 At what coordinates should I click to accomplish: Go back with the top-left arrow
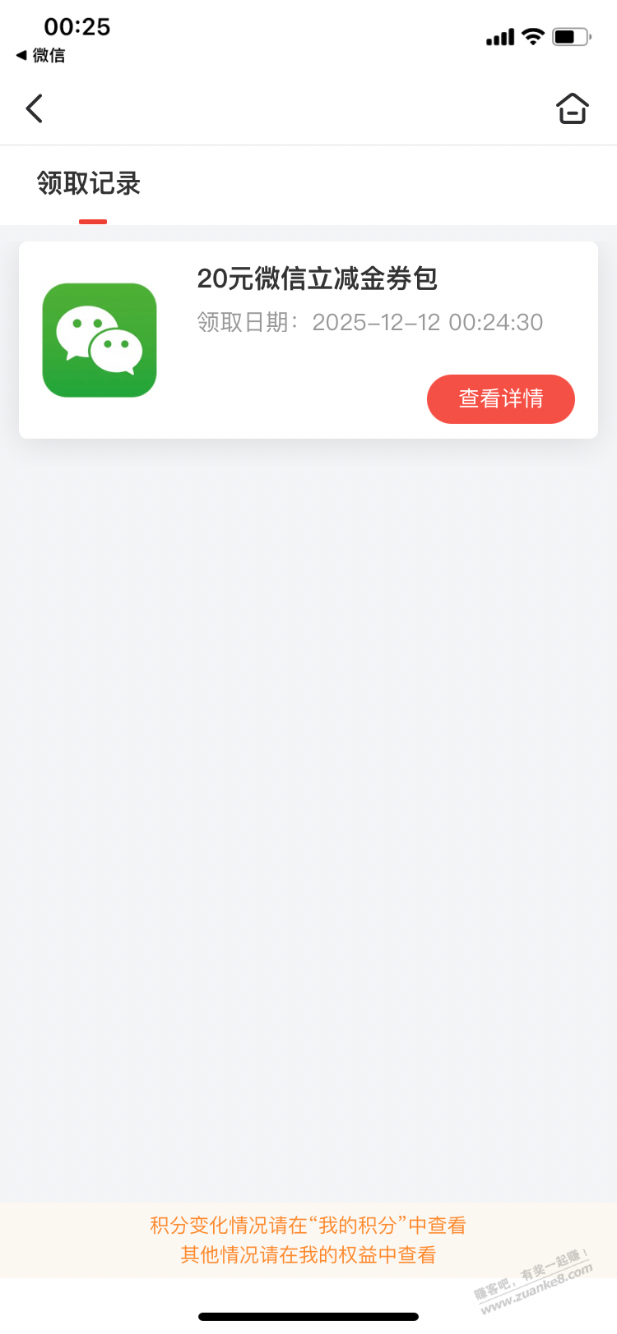click(35, 108)
